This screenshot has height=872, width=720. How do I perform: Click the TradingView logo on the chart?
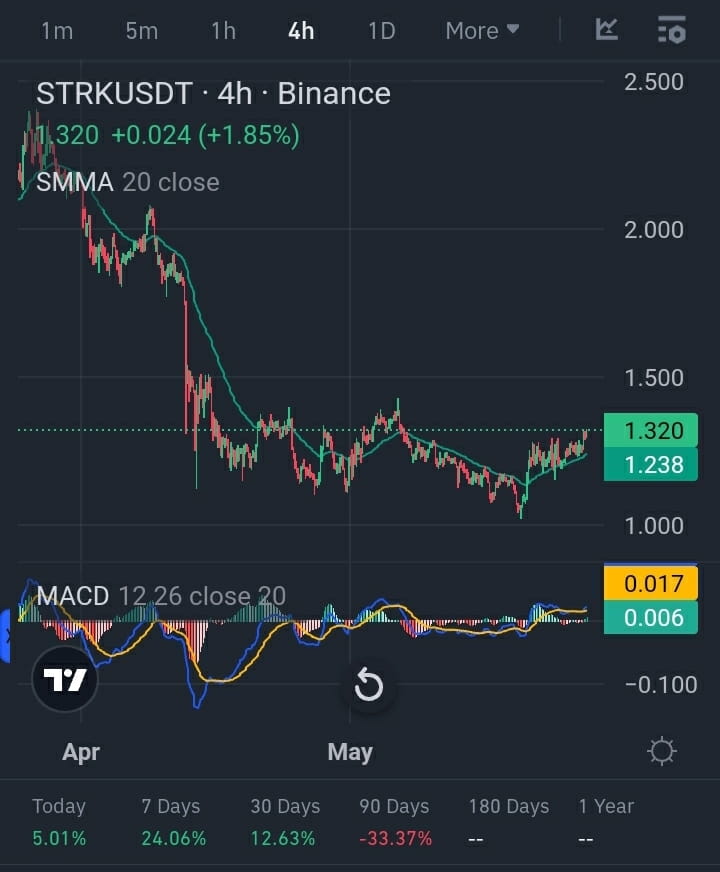pyautogui.click(x=64, y=679)
